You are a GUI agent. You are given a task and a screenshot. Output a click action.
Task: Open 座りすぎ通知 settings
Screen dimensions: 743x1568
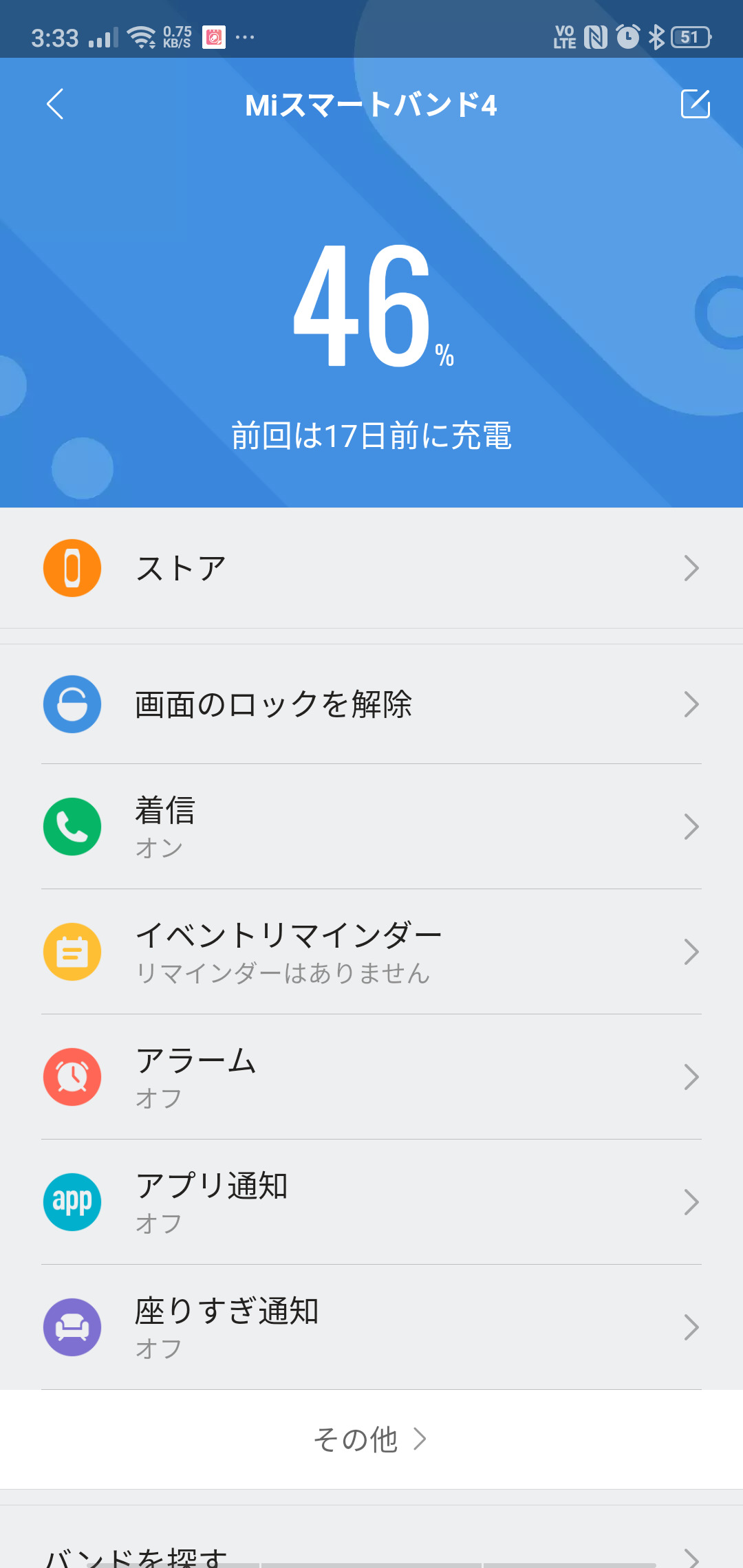click(371, 1327)
